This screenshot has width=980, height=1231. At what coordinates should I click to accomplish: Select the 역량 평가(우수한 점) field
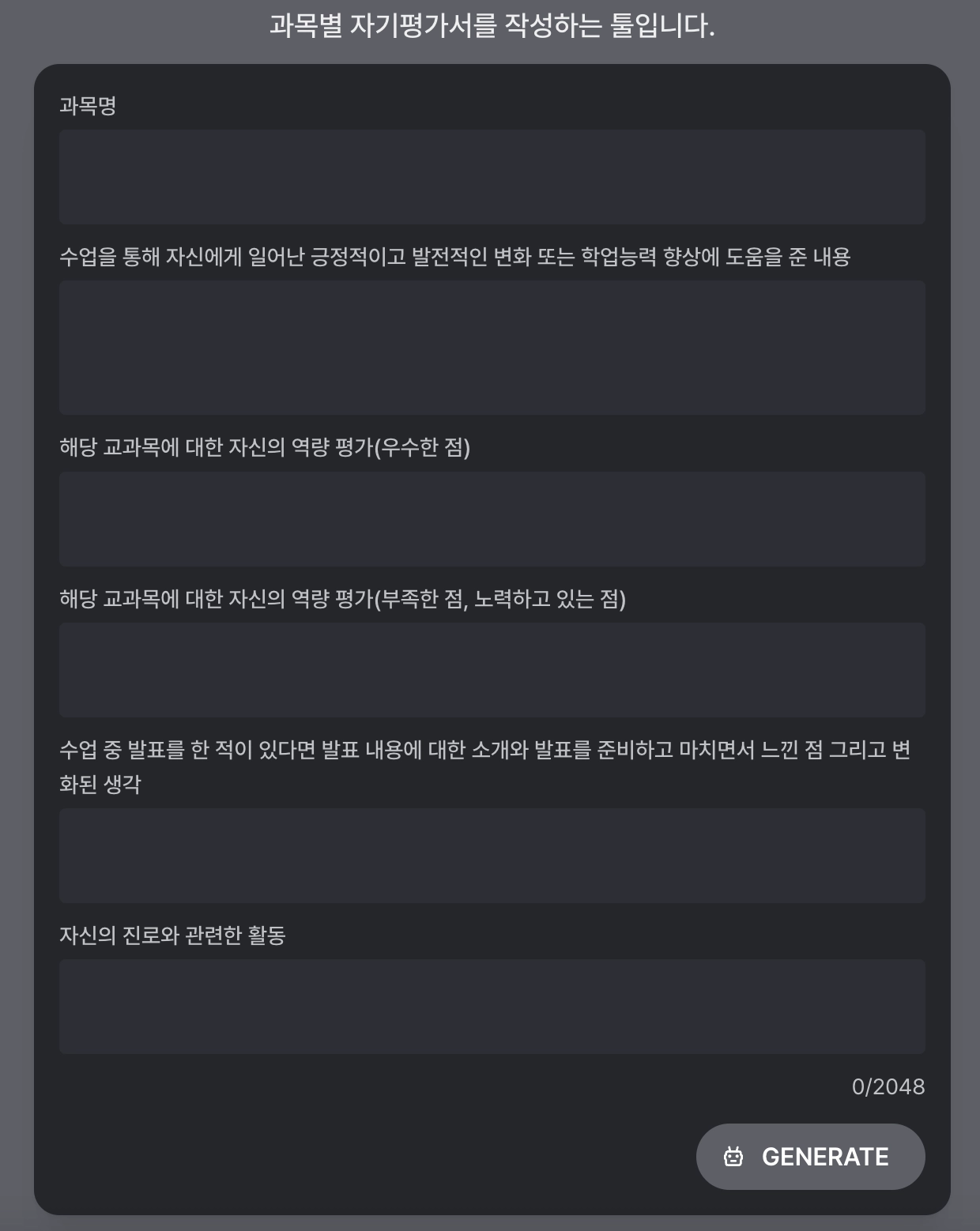(492, 519)
